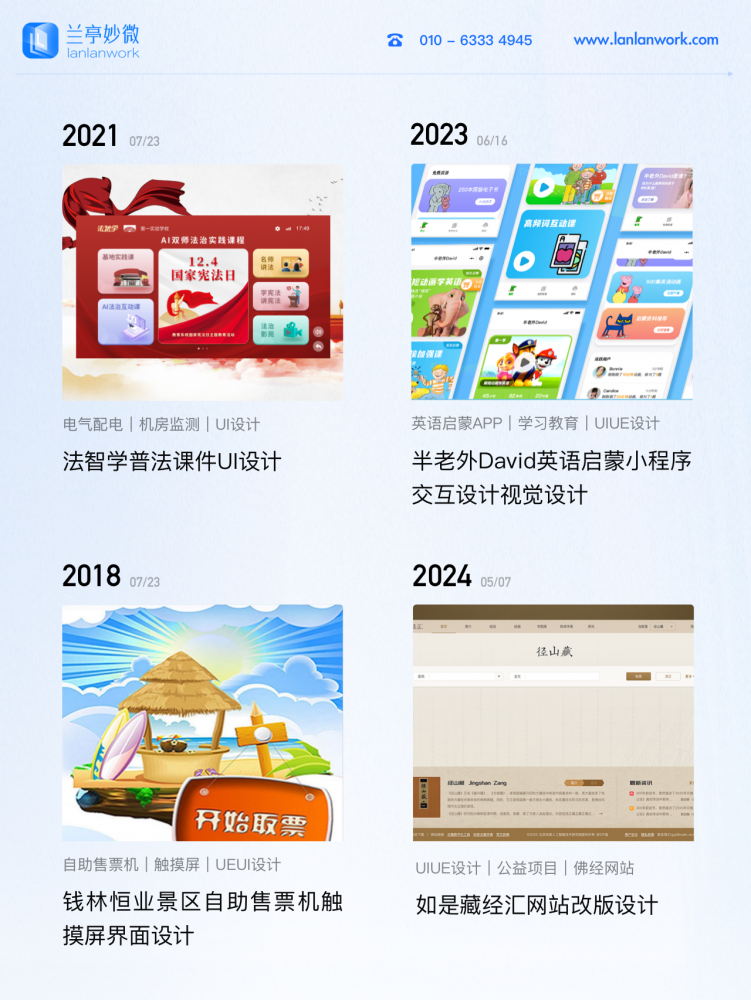The height and width of the screenshot is (1000, 751).
Task: Click the 更多 expander next to the search bar
Action: pyautogui.click(x=691, y=676)
